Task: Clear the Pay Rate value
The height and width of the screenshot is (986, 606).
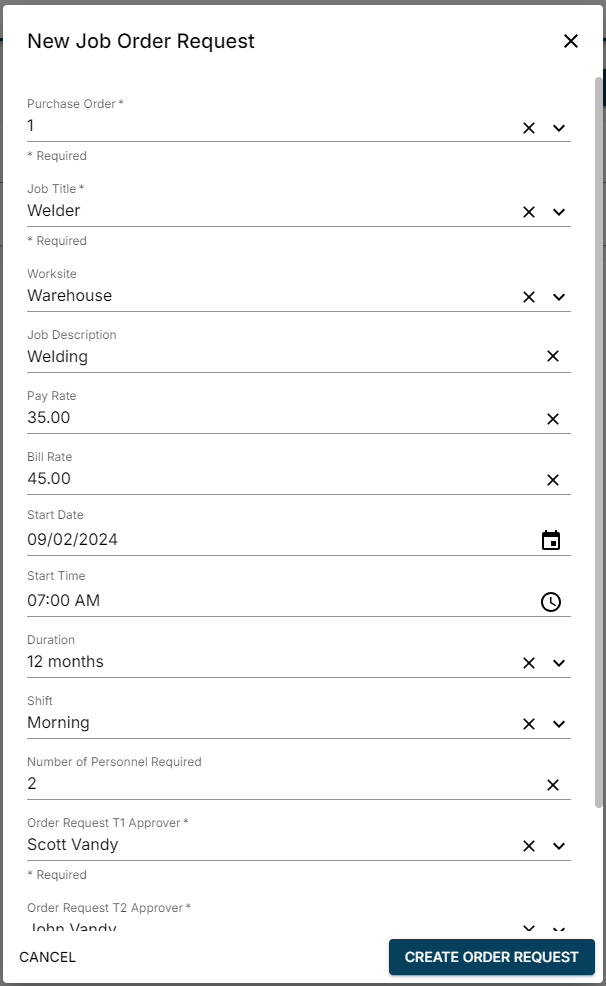Action: coord(553,419)
